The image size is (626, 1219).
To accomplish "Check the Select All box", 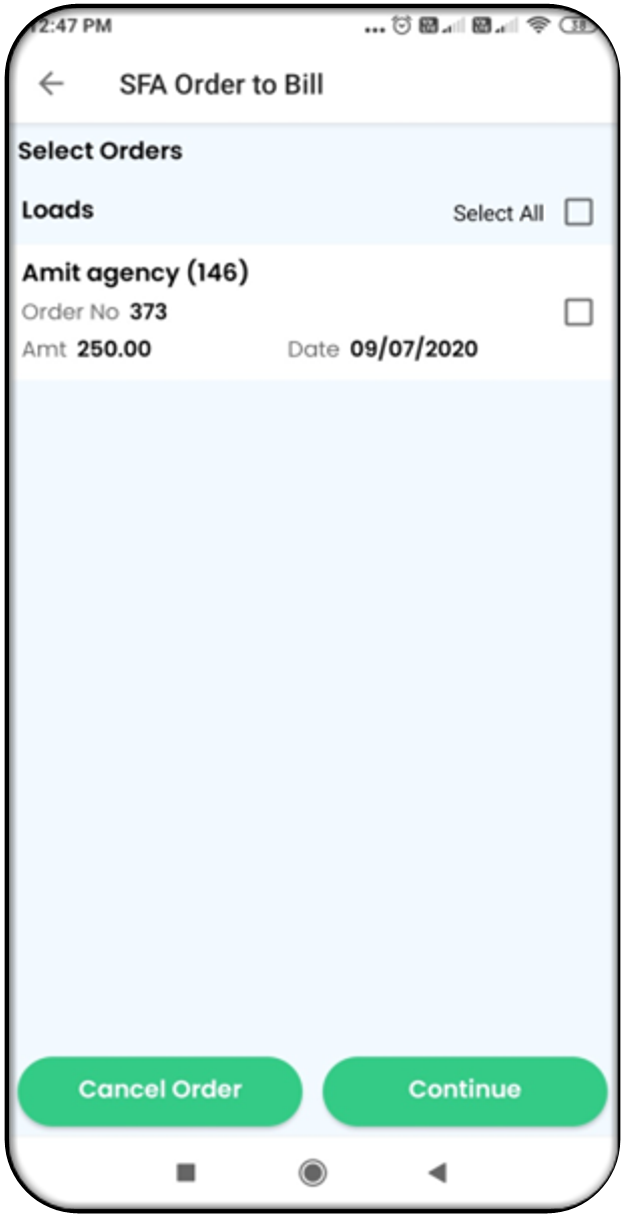I will pyautogui.click(x=578, y=212).
